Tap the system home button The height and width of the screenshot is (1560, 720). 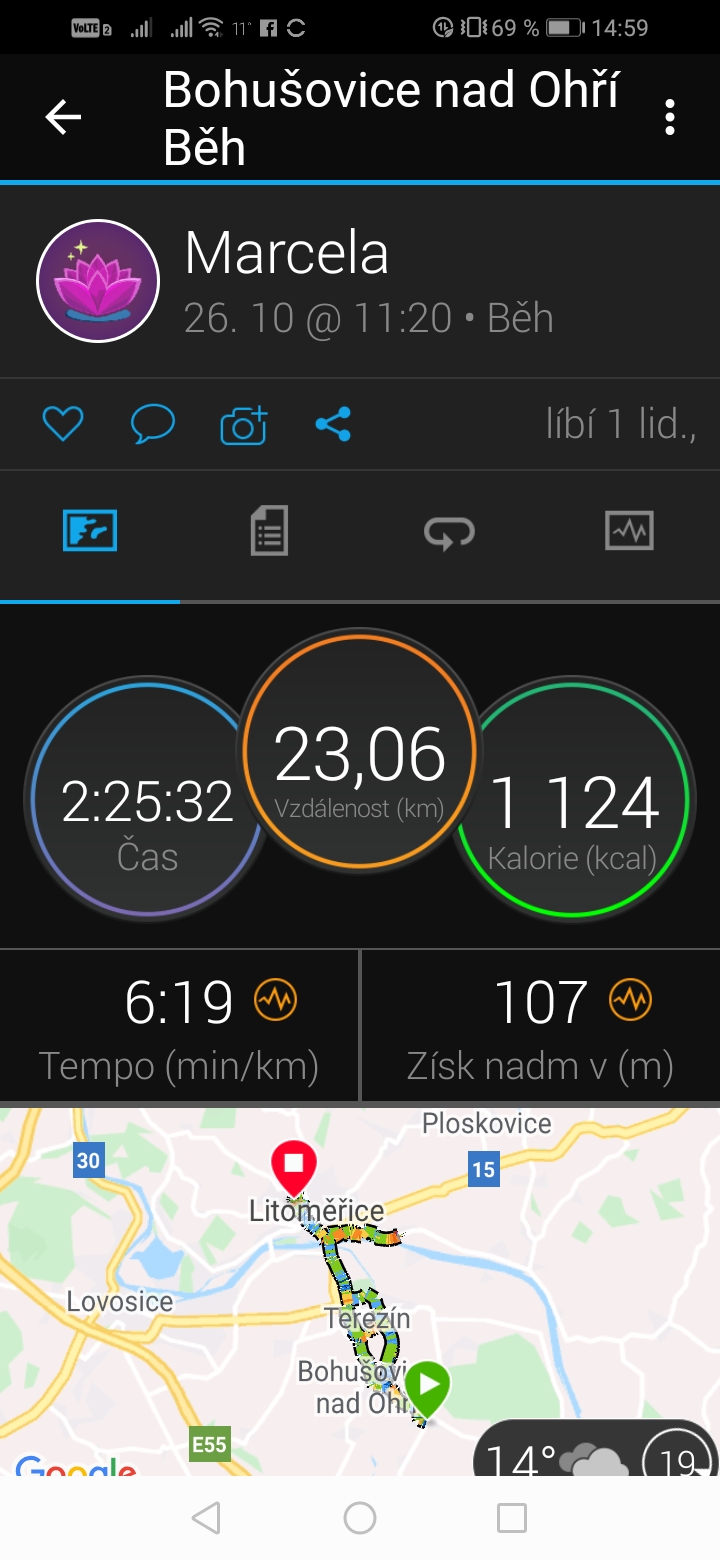click(x=360, y=1518)
